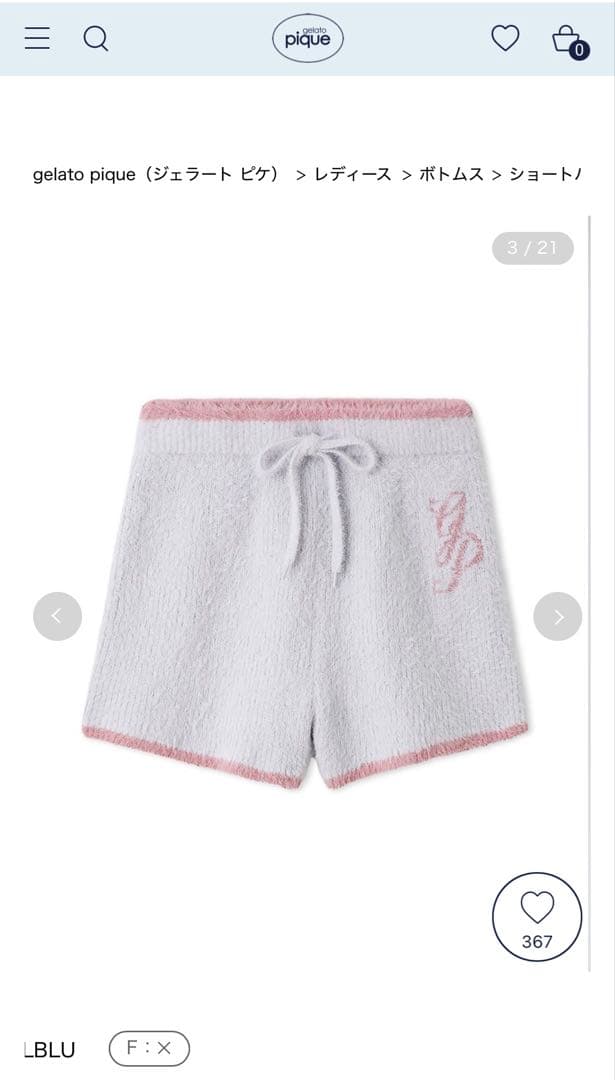Show the previous product image

point(57,616)
